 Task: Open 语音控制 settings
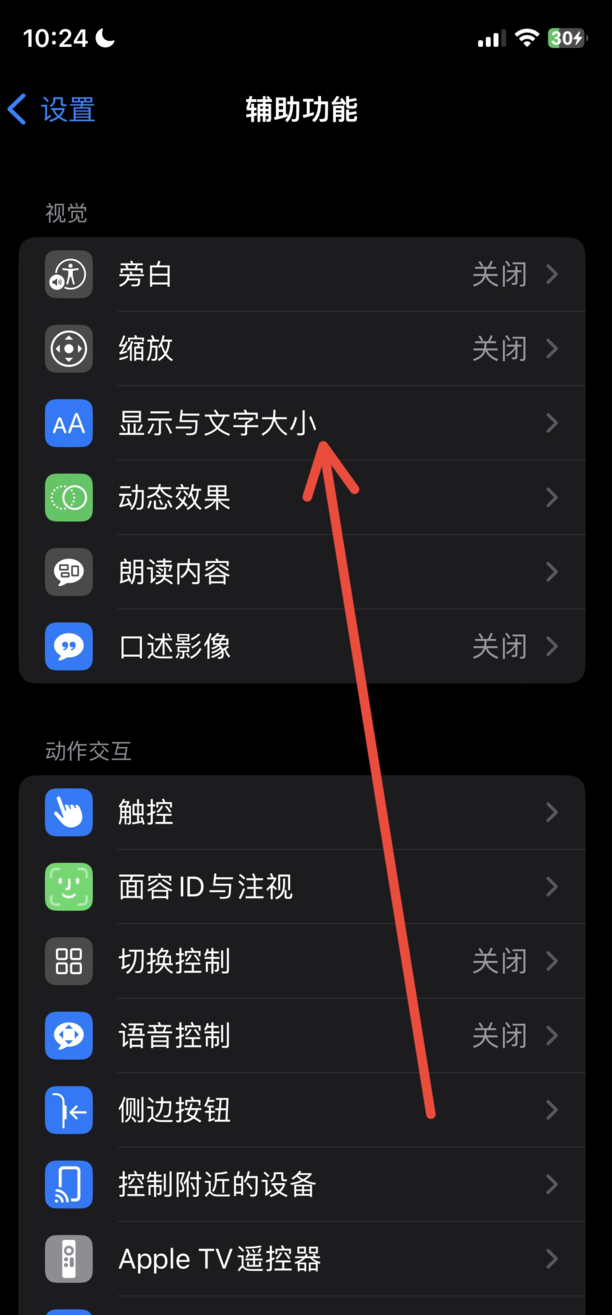(300, 1035)
